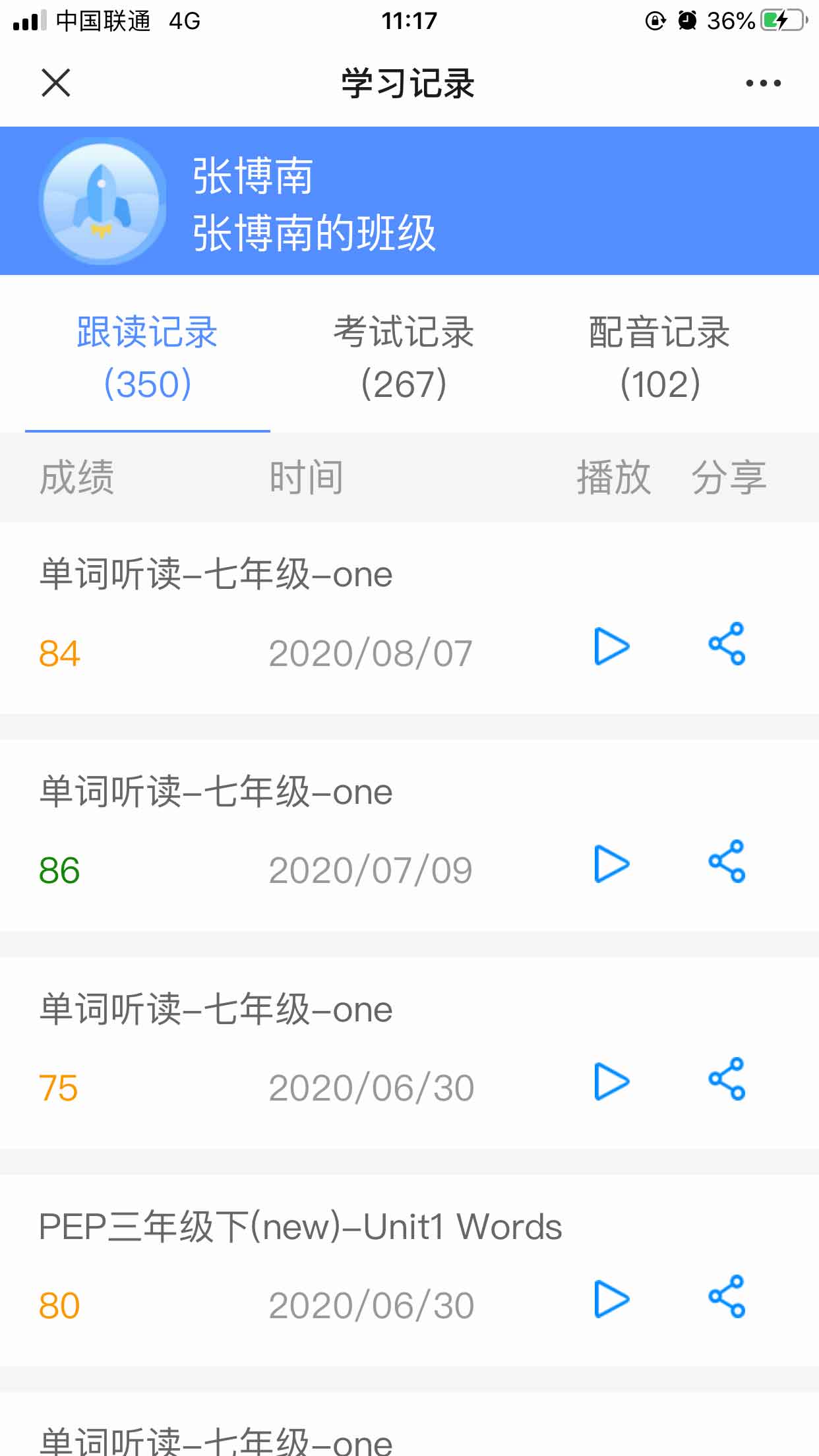Open the three-dot overflow menu
The image size is (819, 1456).
click(x=763, y=83)
